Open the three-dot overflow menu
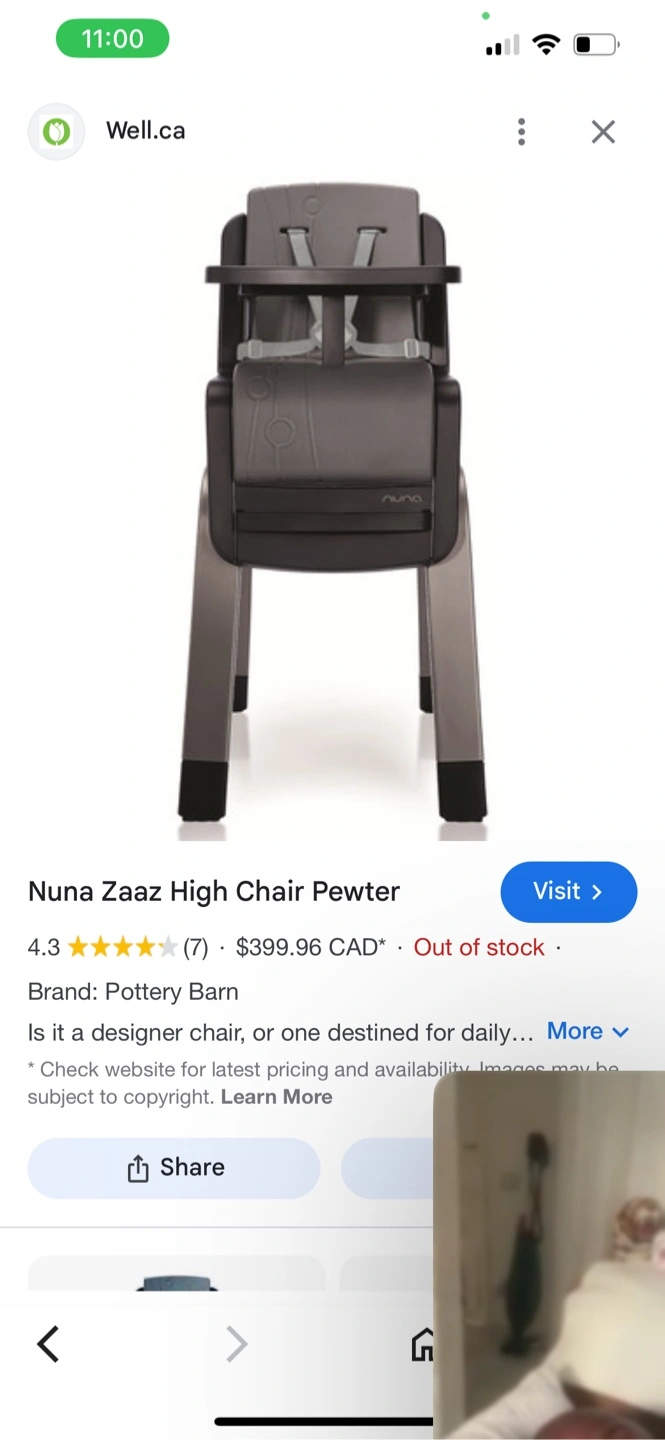The width and height of the screenshot is (665, 1440). point(521,132)
